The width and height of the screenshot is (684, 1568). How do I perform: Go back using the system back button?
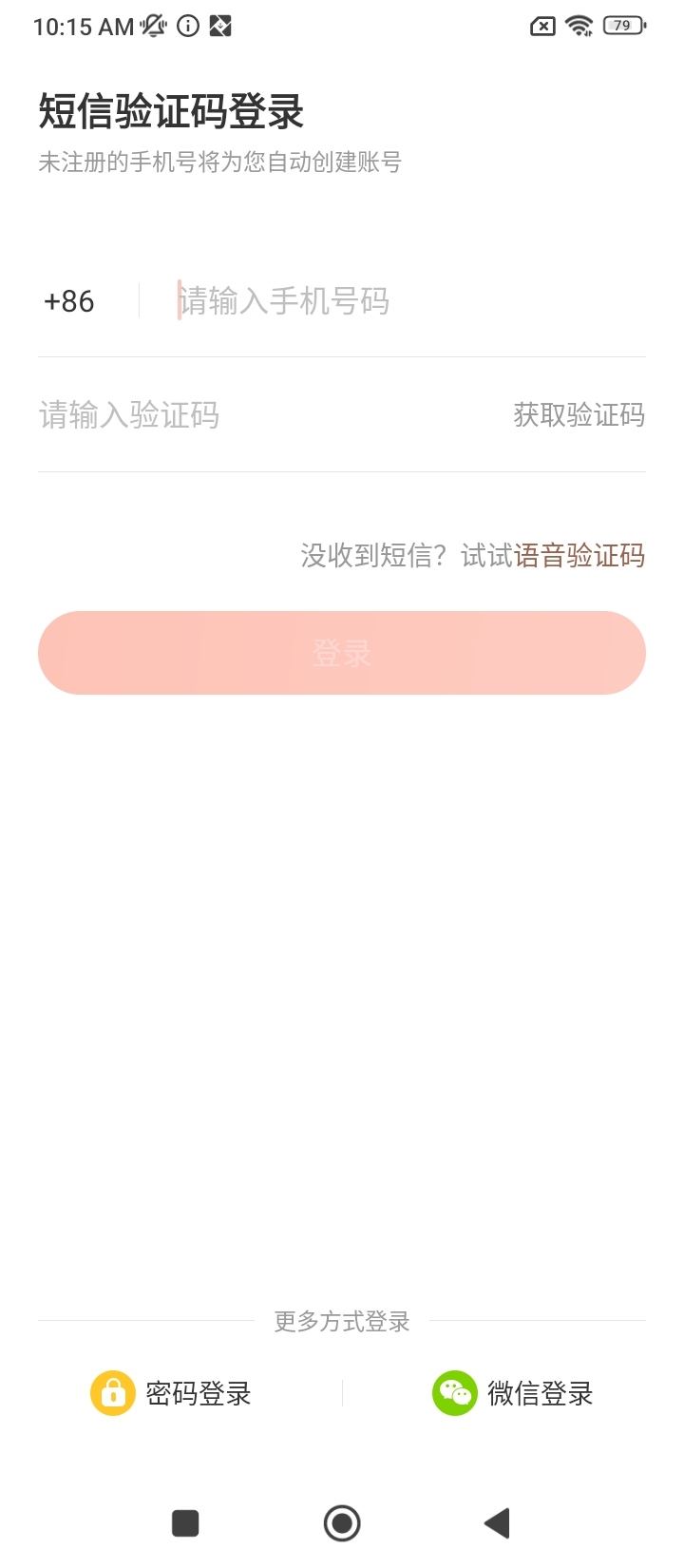[x=497, y=1523]
